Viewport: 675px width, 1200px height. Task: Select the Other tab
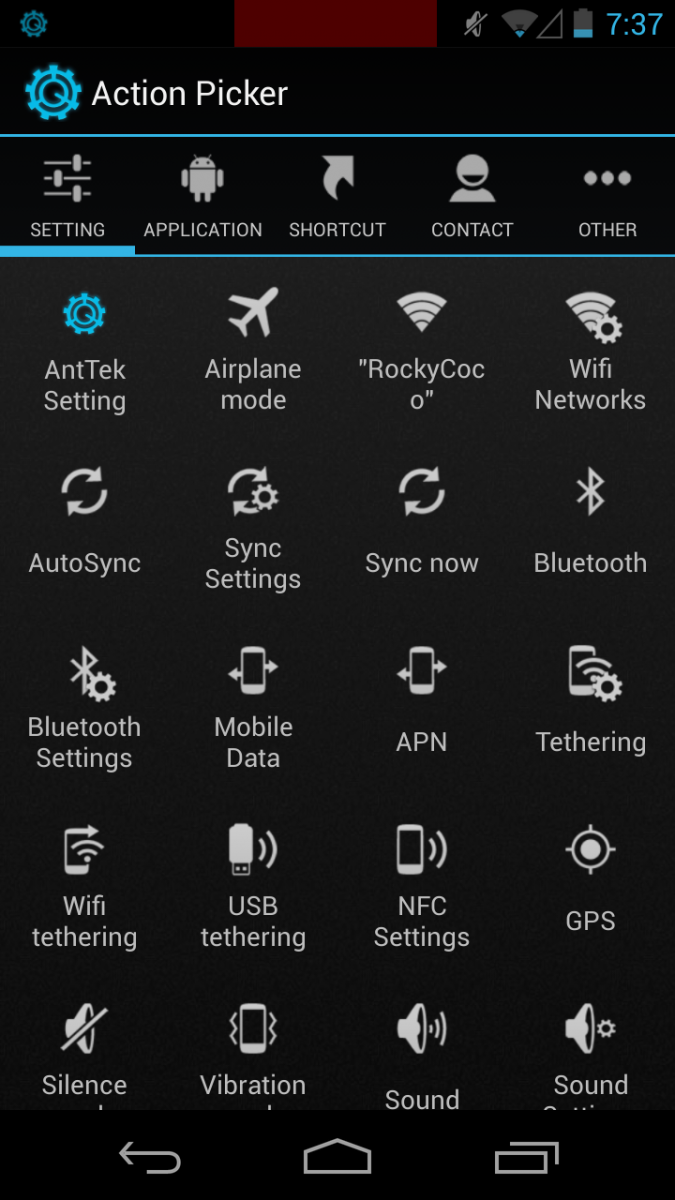click(x=607, y=196)
